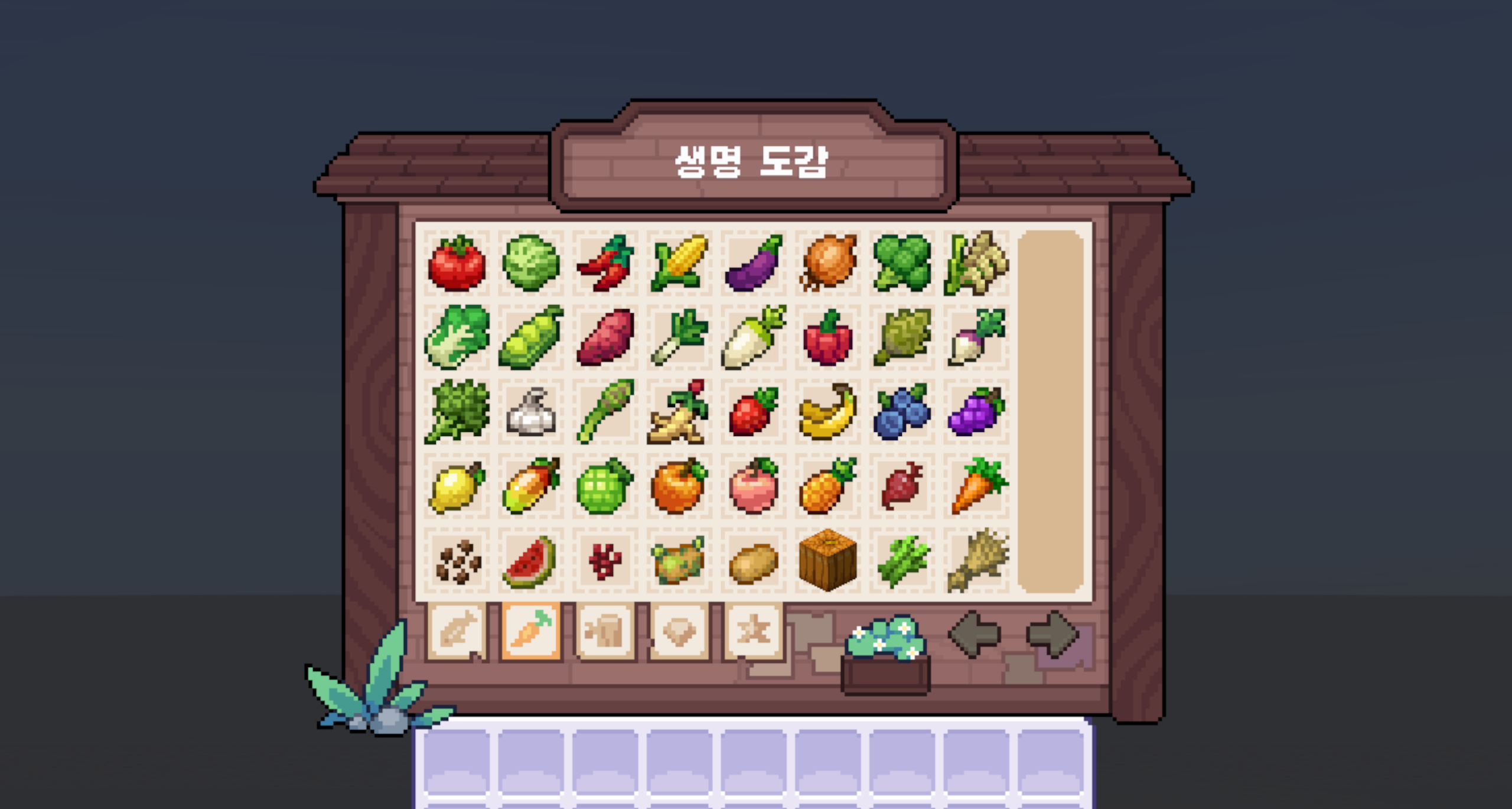Viewport: 1512px width, 809px height.
Task: Select the broccoli entry
Action: tap(902, 263)
